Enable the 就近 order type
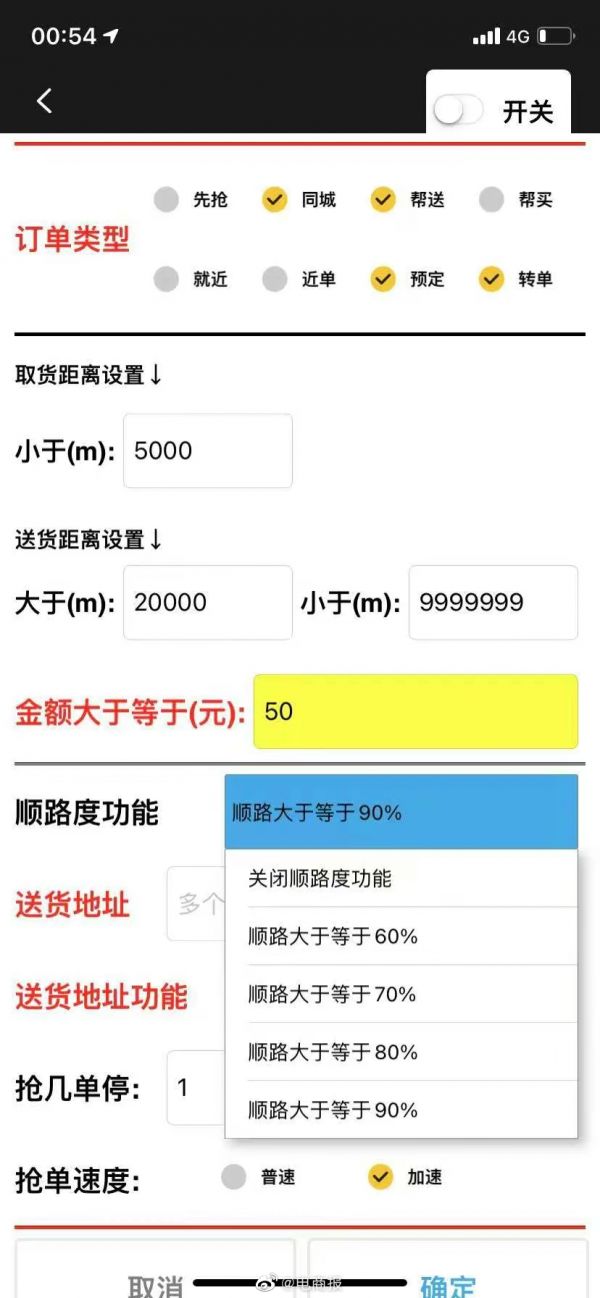 point(167,279)
